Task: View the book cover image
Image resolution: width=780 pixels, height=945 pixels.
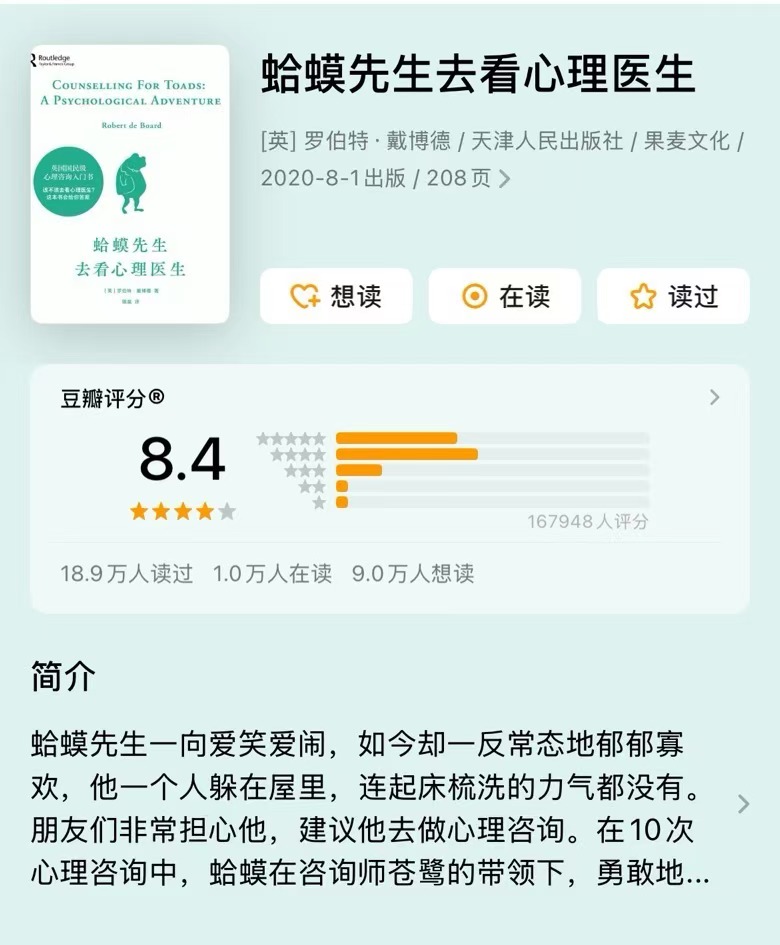Action: point(129,184)
